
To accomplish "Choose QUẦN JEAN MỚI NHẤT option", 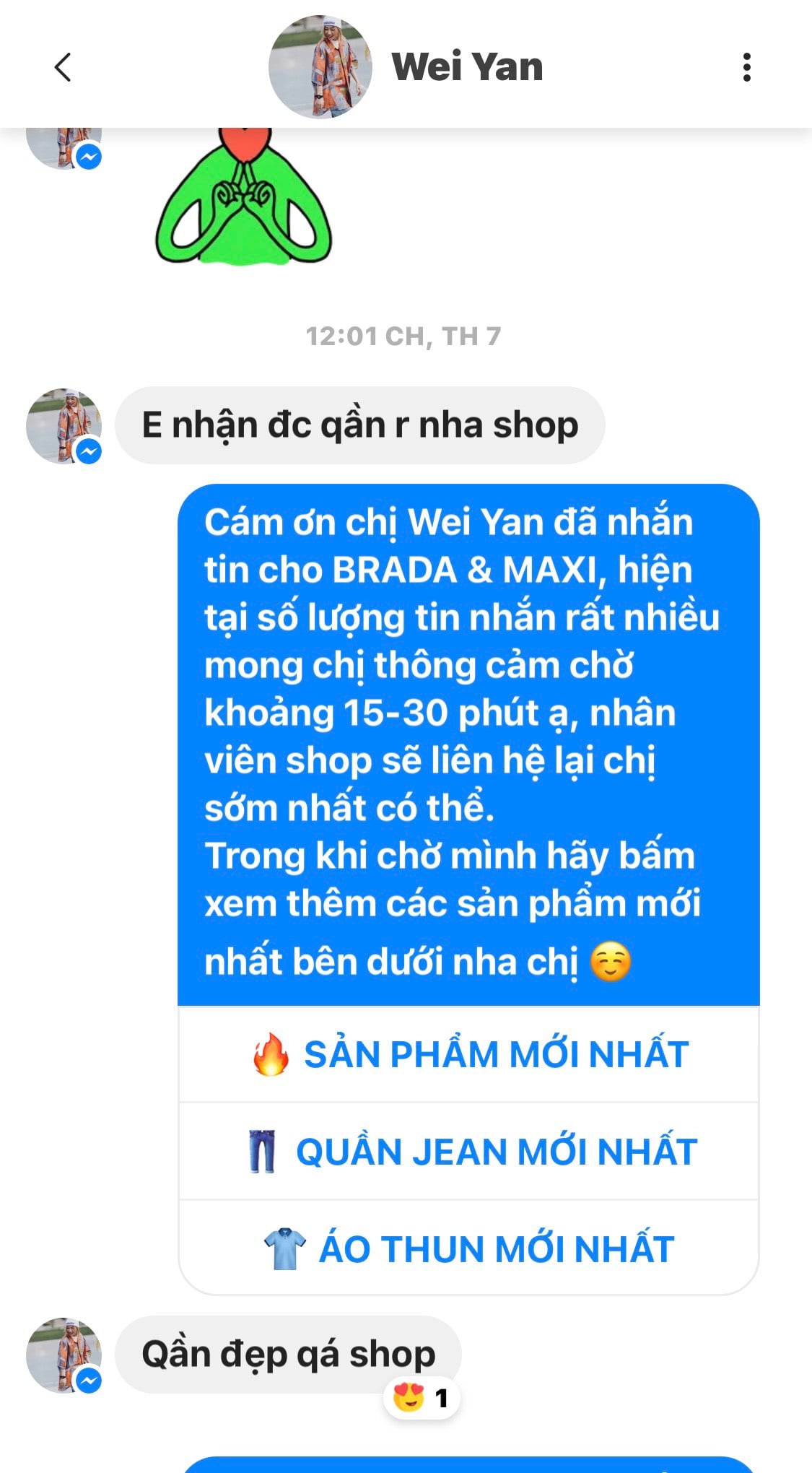I will pyautogui.click(x=469, y=1152).
